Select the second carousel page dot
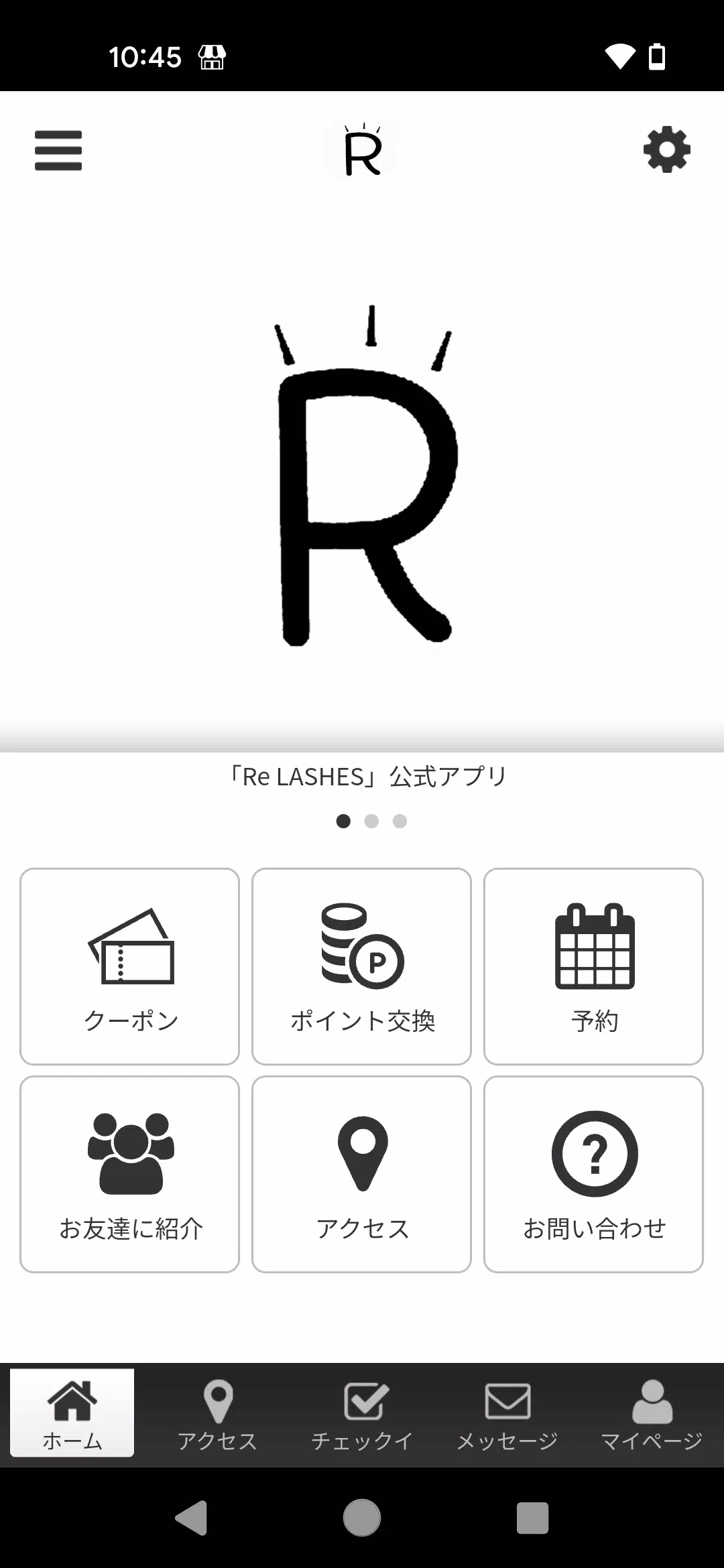 371,821
